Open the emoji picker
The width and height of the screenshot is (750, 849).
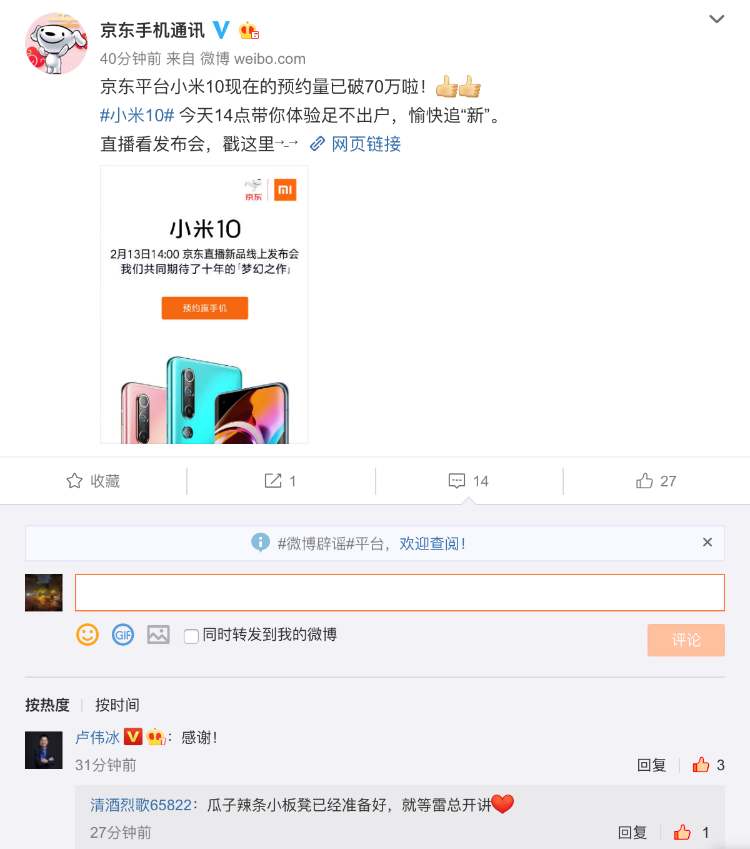click(88, 634)
